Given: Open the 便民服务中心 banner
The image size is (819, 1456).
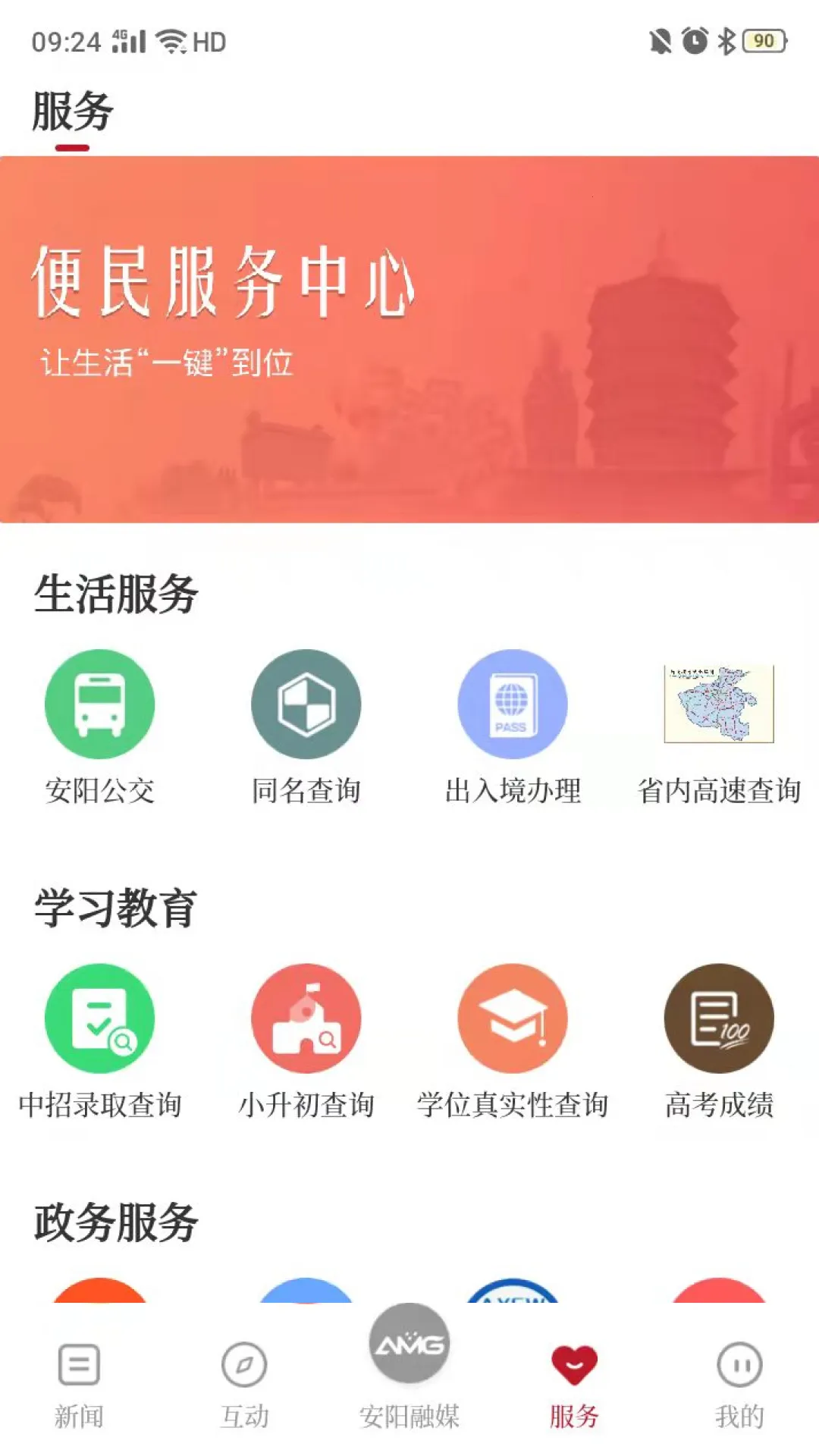Looking at the screenshot, I should (x=409, y=337).
